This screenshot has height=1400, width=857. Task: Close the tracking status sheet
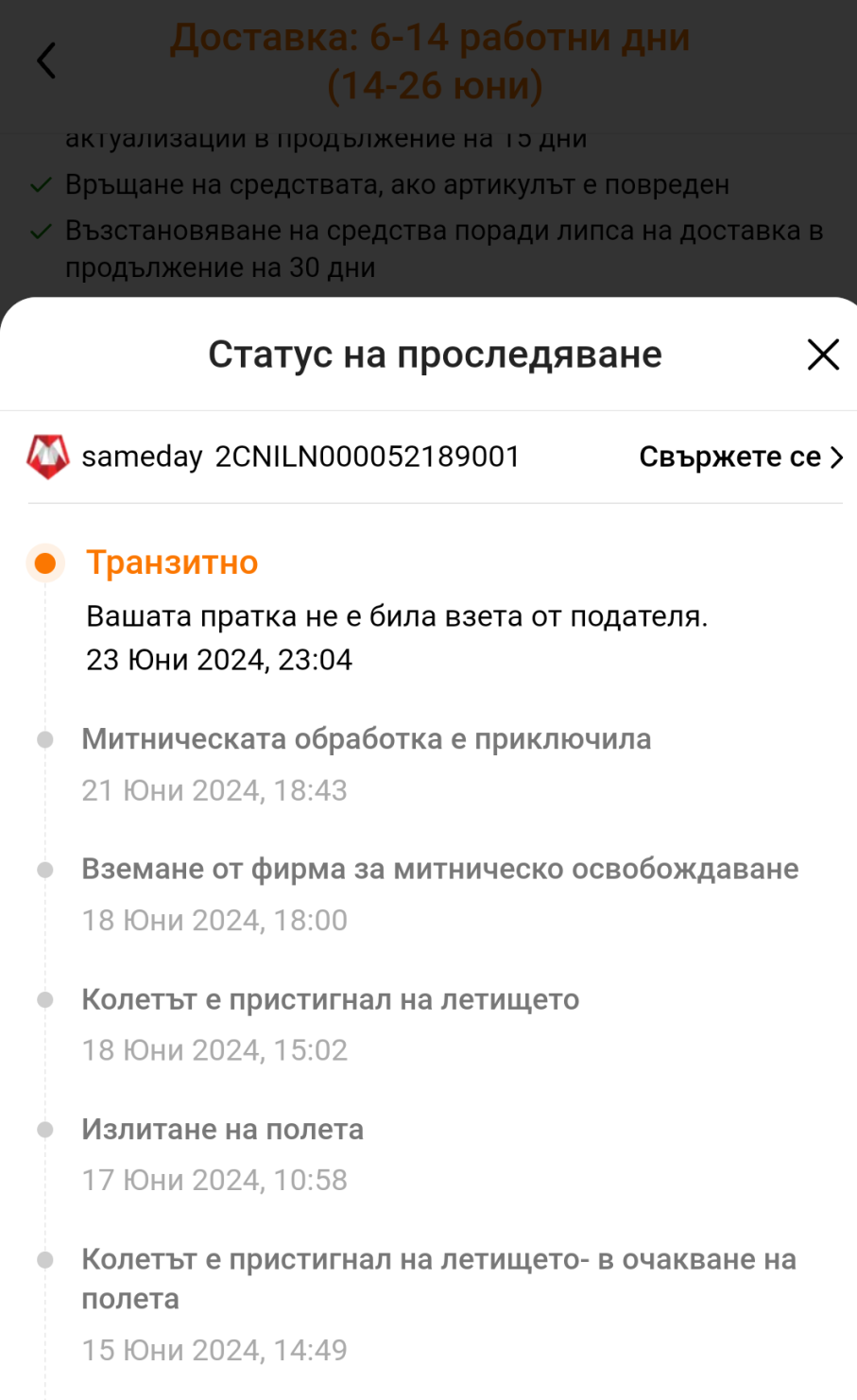click(x=823, y=354)
